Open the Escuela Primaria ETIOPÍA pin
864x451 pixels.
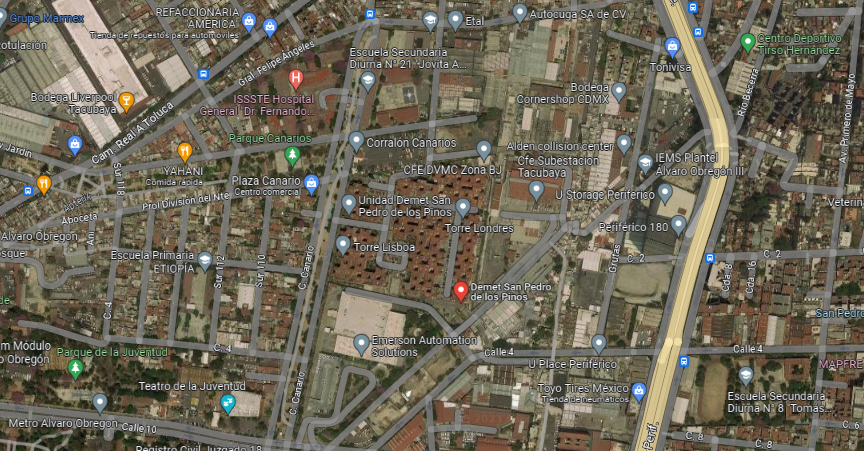(205, 261)
